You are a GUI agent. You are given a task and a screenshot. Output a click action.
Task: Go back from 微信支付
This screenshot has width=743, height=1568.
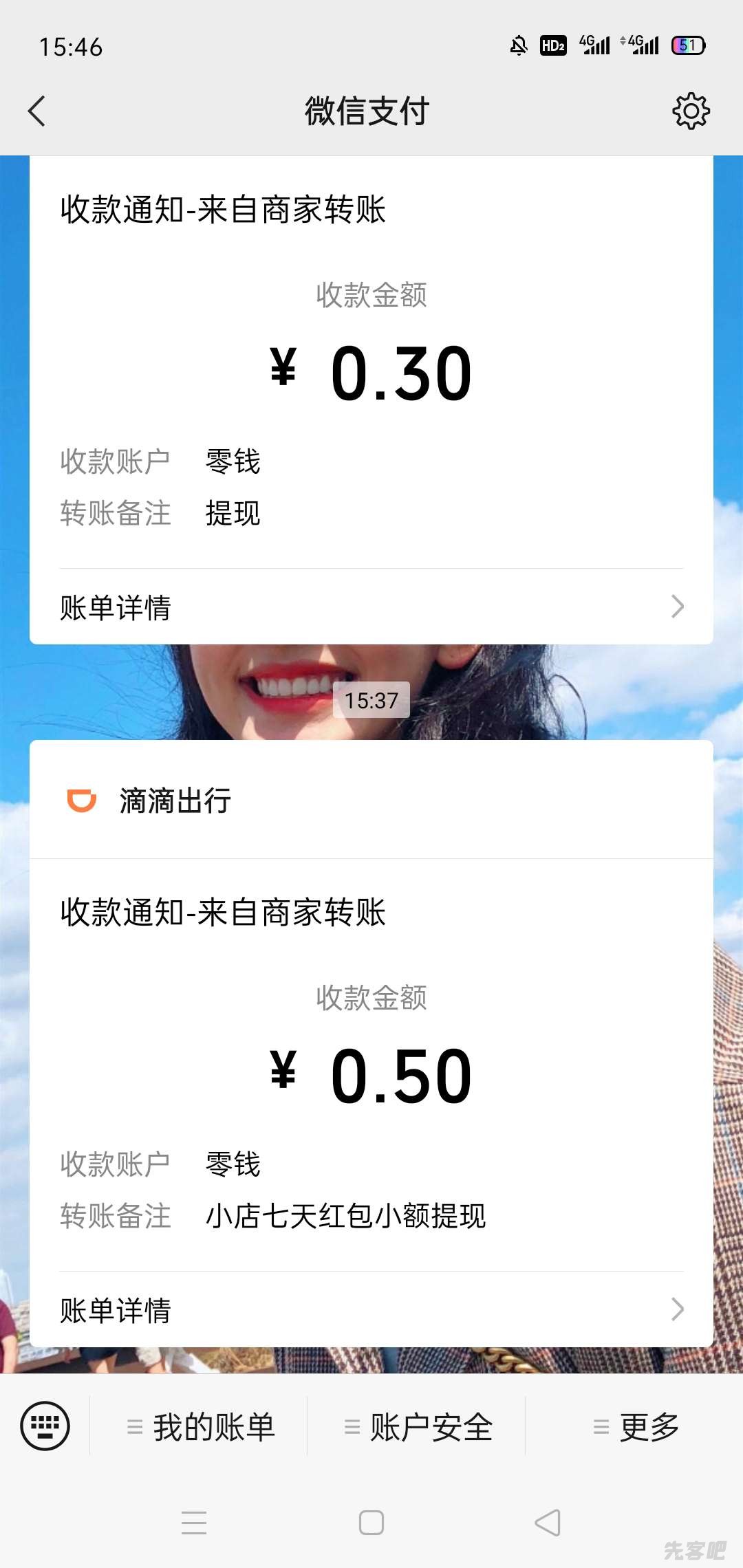[37, 111]
